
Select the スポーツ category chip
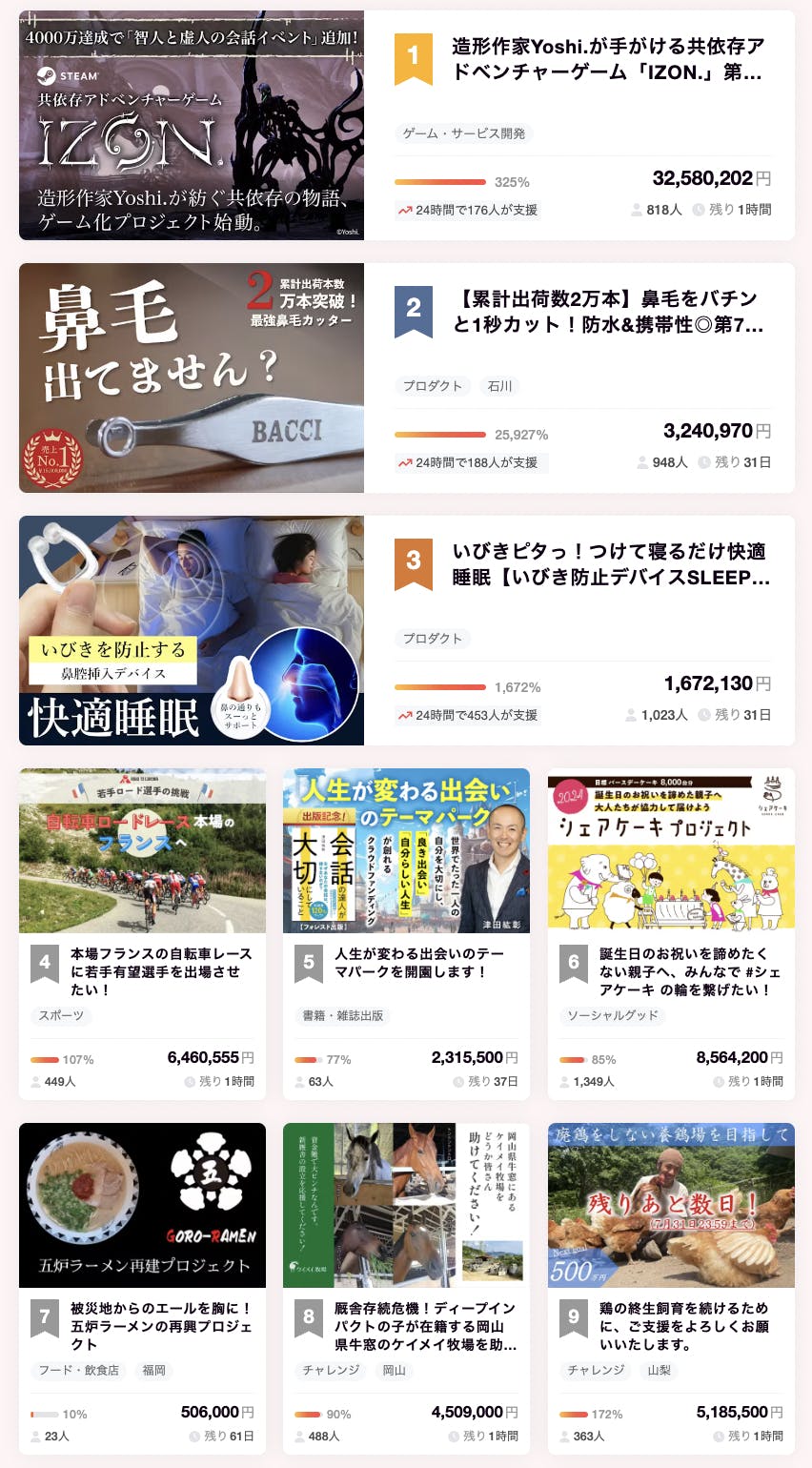tap(62, 1016)
